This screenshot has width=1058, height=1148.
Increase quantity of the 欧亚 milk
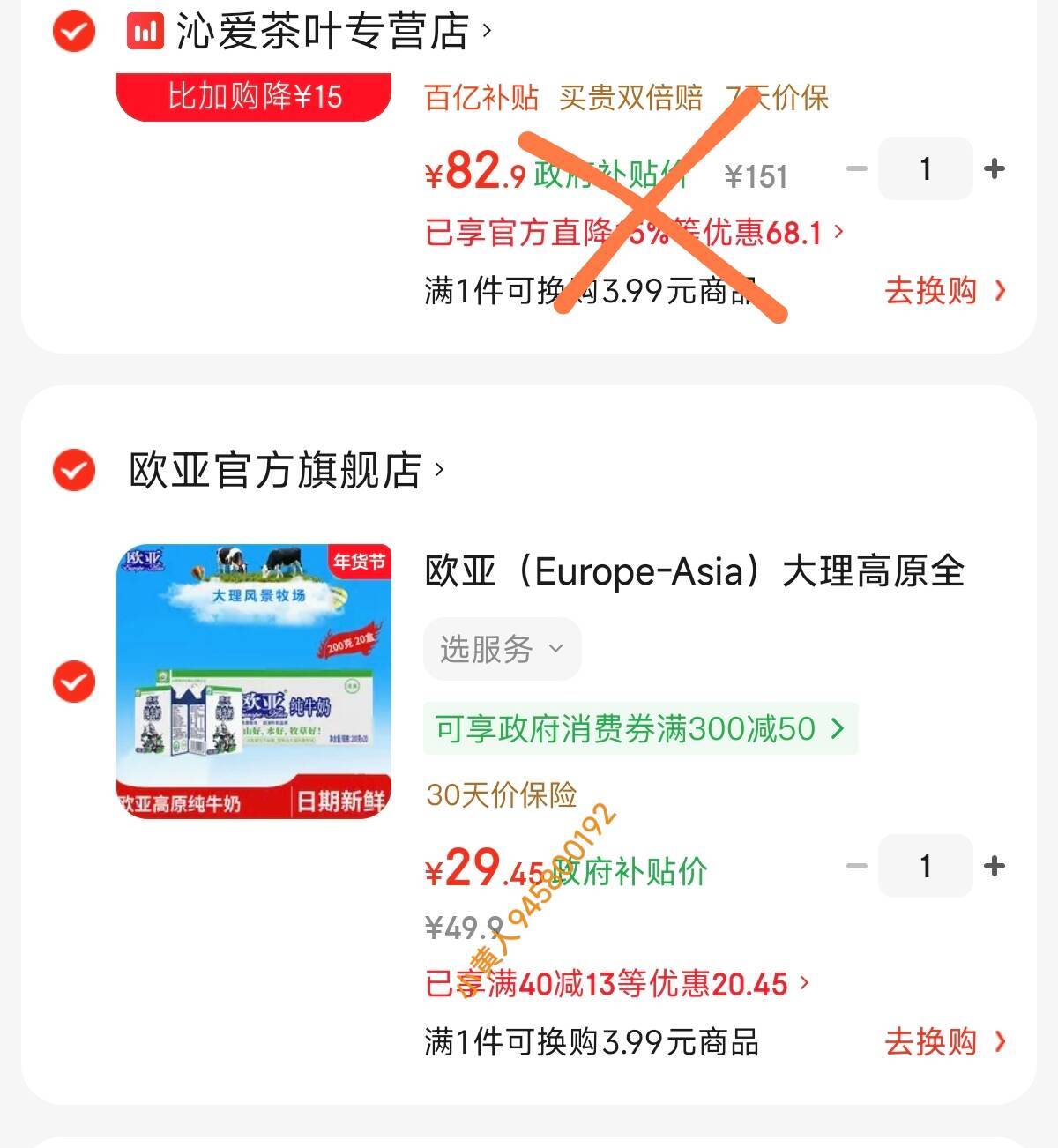click(x=995, y=866)
